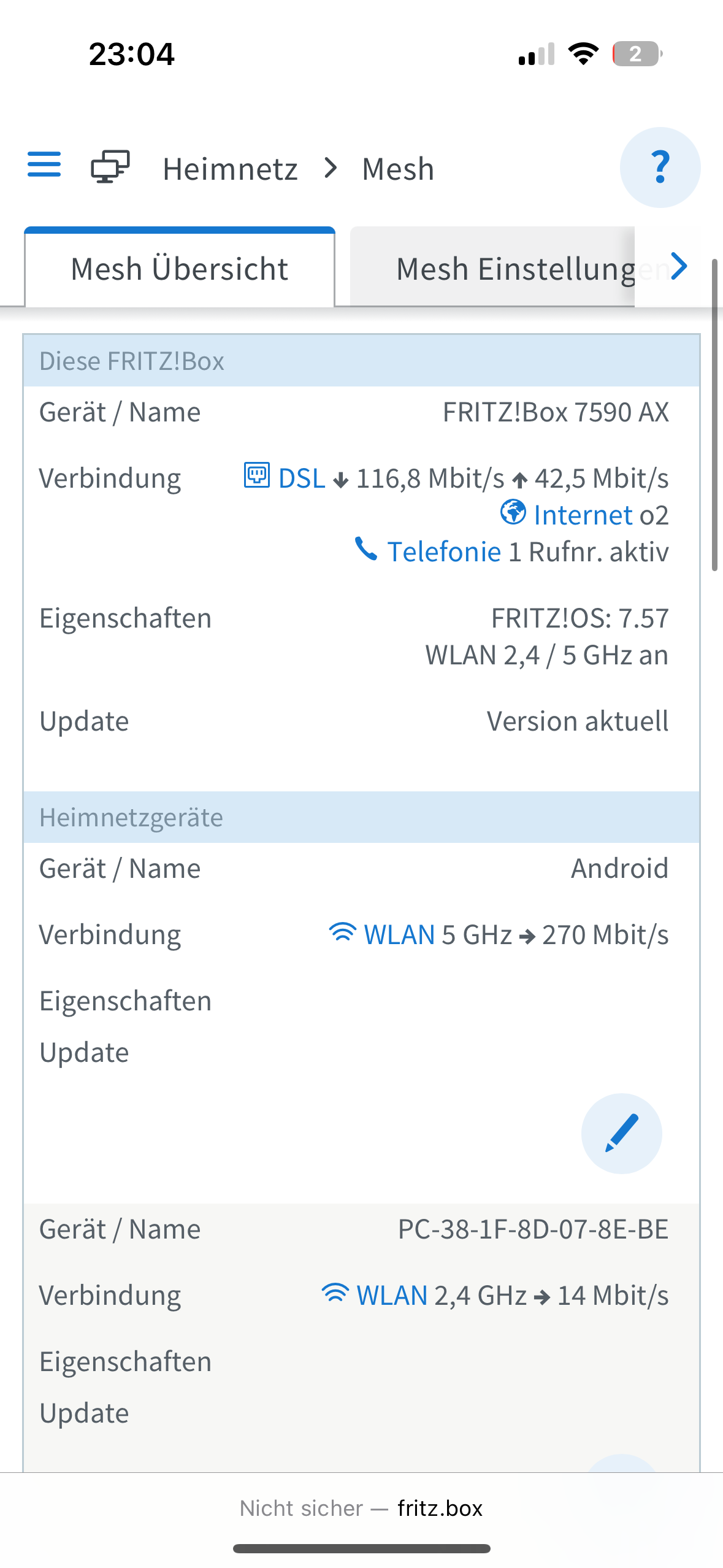The image size is (723, 1568).
Task: Open the Telefonie link
Action: tap(443, 552)
